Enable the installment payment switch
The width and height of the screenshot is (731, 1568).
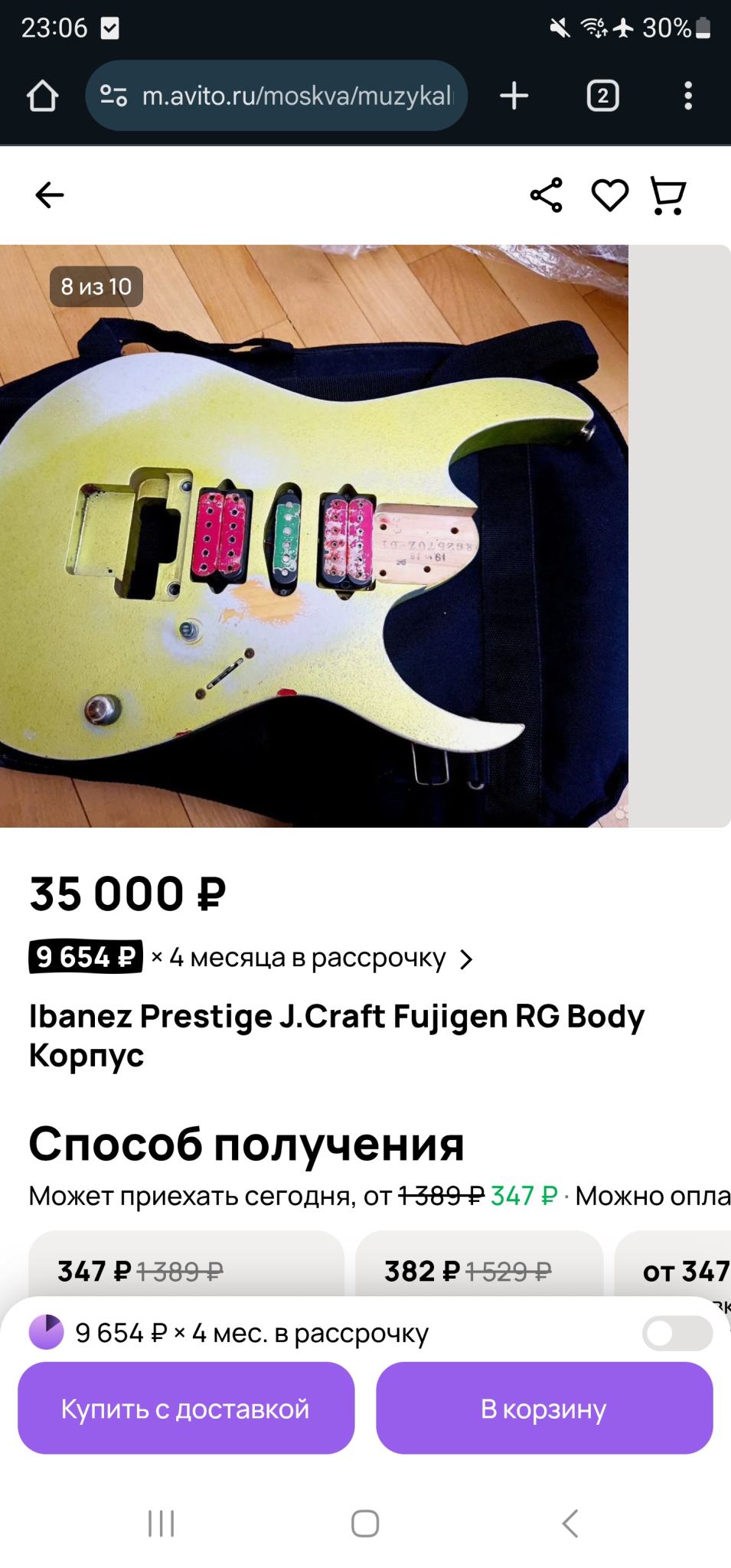click(x=677, y=1333)
